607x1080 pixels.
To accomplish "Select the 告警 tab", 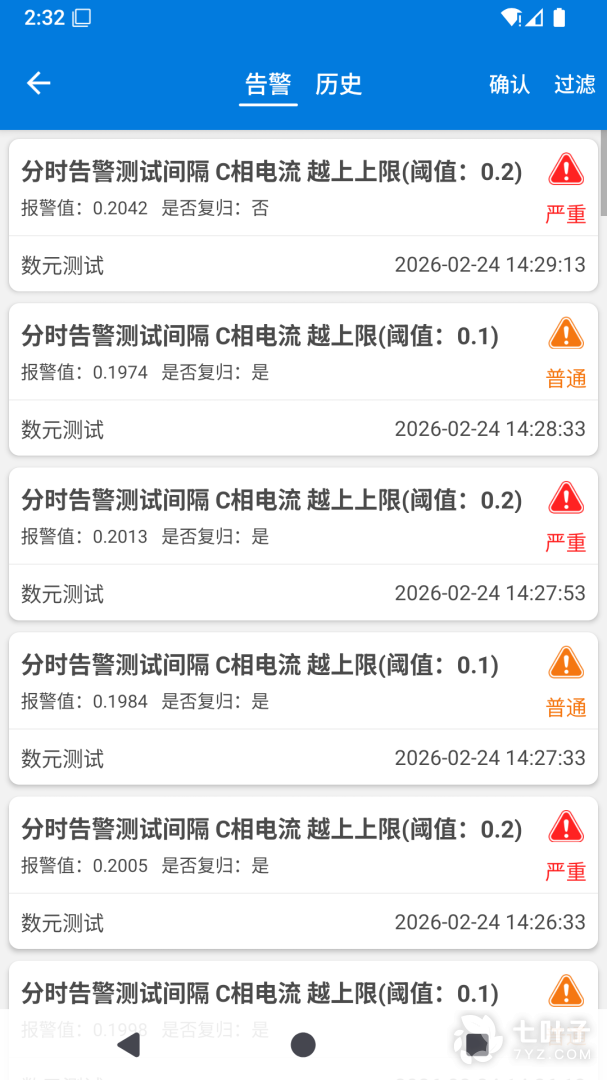I will pos(268,84).
